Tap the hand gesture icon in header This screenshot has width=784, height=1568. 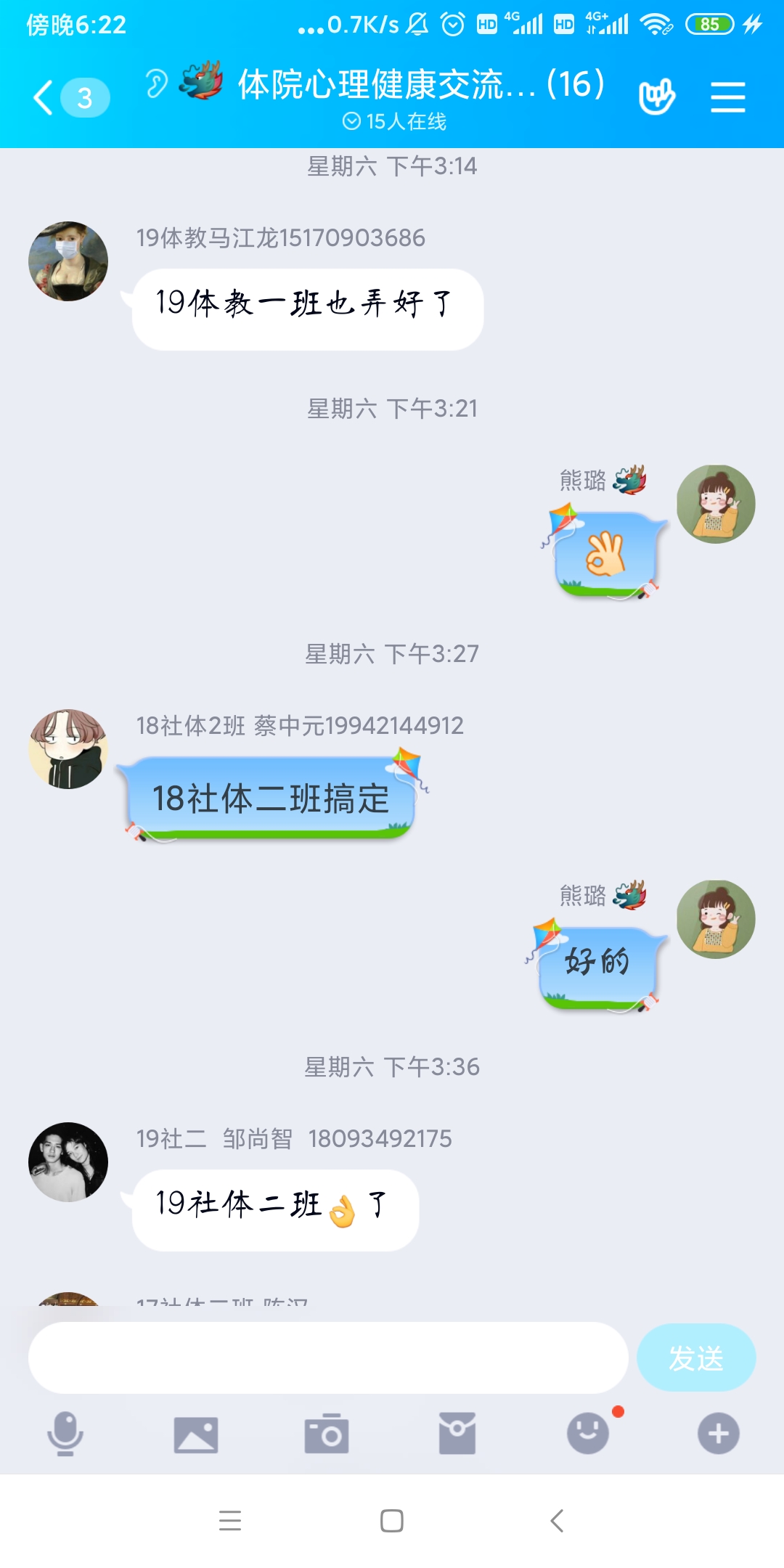656,97
